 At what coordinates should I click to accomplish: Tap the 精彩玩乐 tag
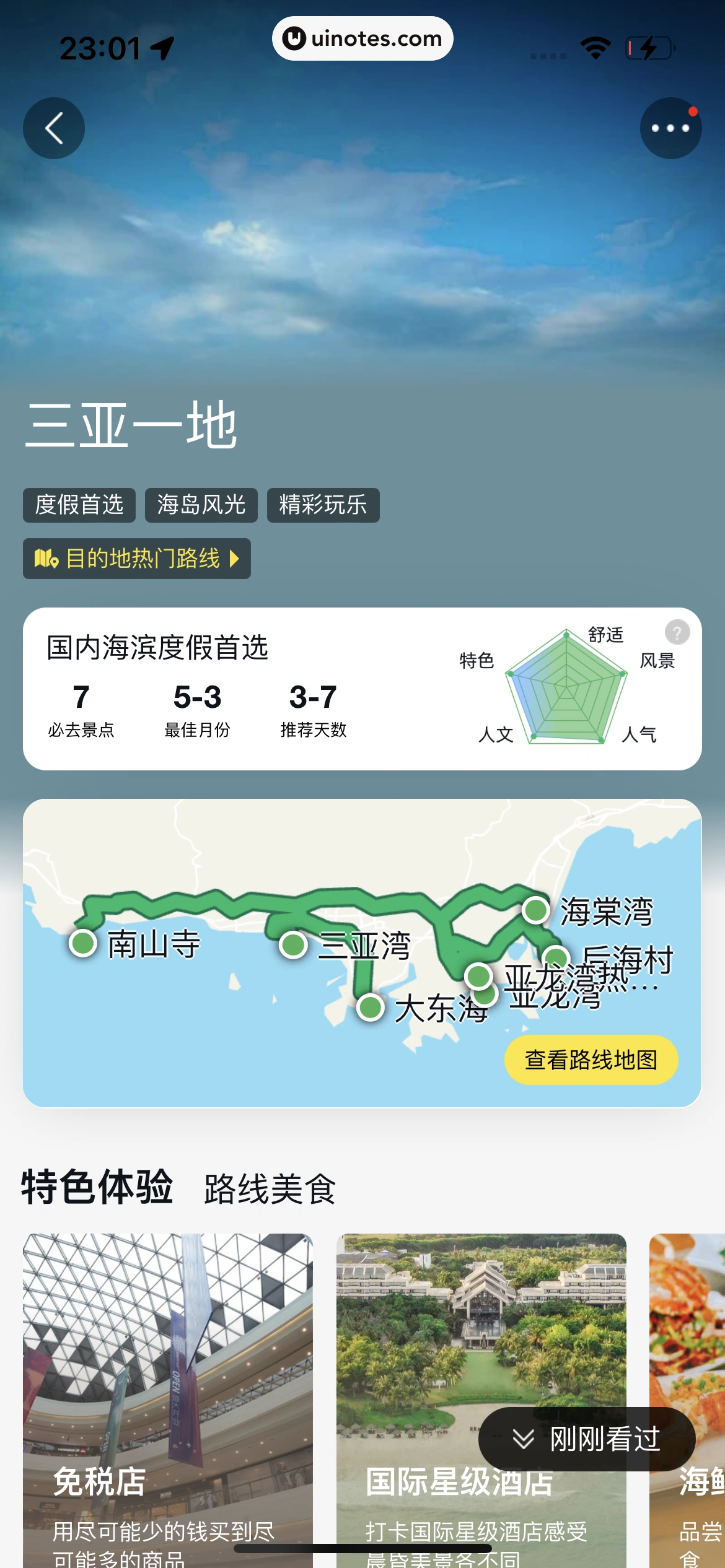click(323, 505)
